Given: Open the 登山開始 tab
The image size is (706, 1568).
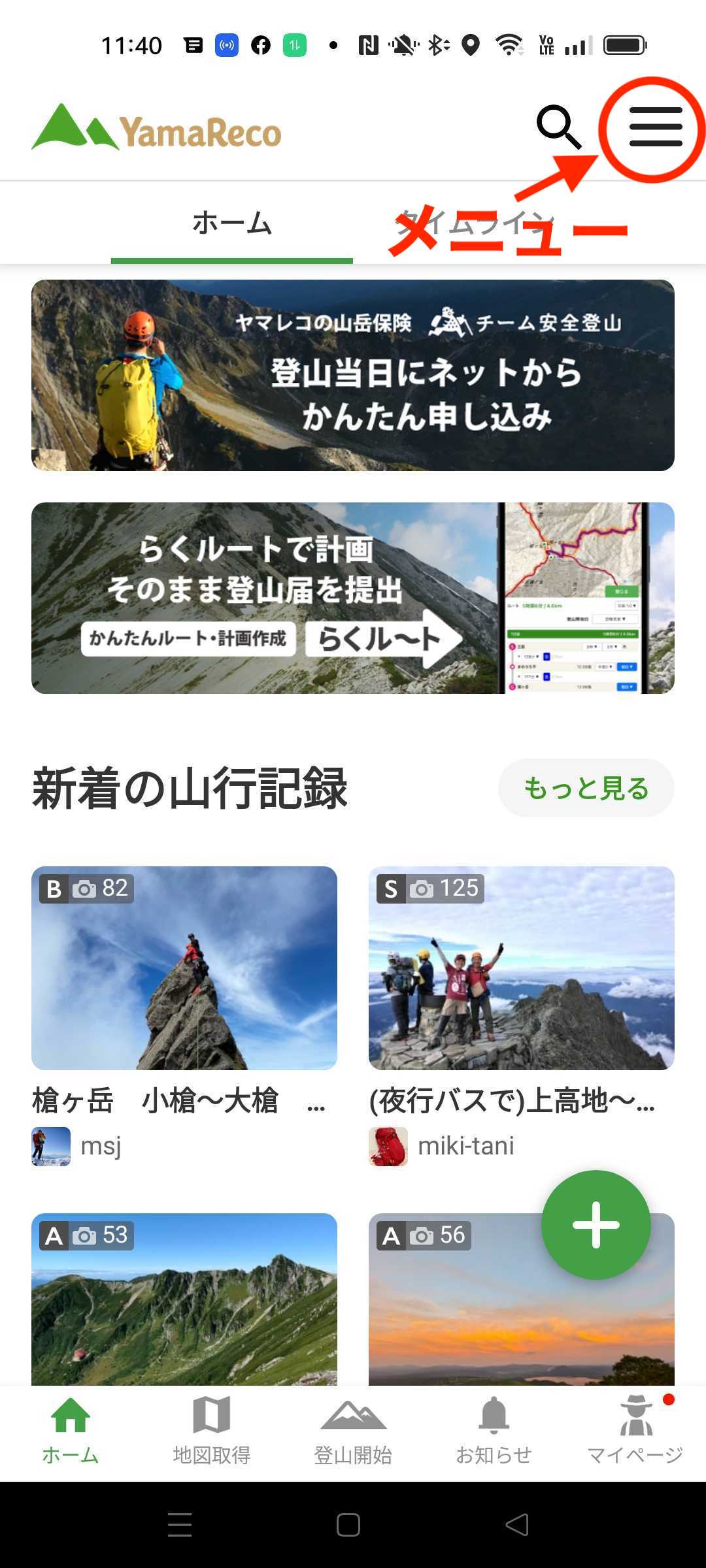Looking at the screenshot, I should click(353, 1432).
